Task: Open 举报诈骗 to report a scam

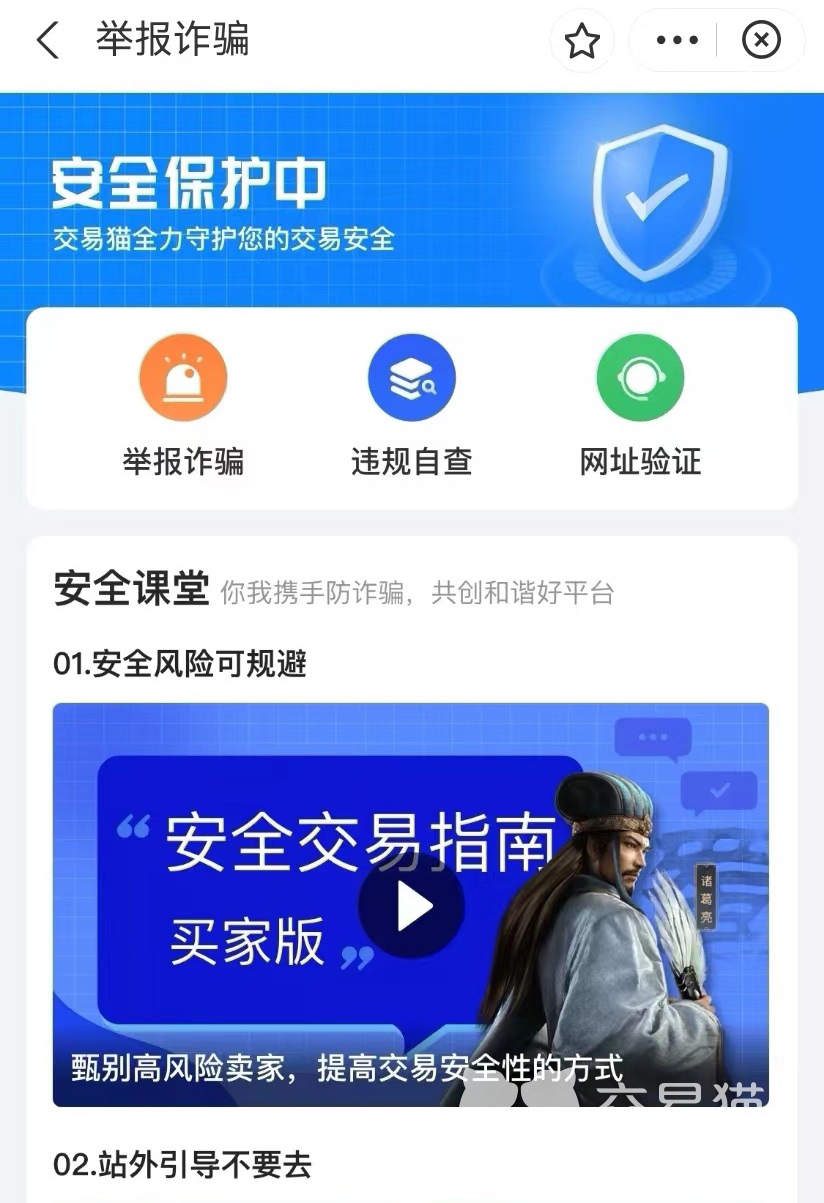Action: pyautogui.click(x=183, y=407)
